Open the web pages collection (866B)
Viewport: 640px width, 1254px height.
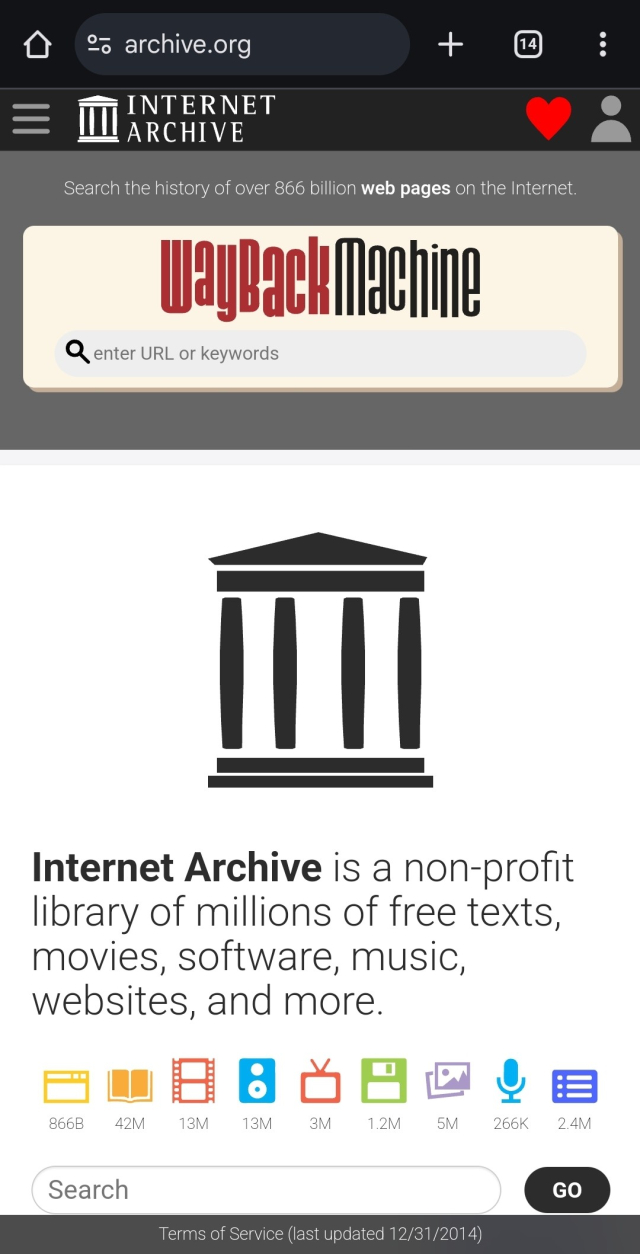tap(66, 1086)
